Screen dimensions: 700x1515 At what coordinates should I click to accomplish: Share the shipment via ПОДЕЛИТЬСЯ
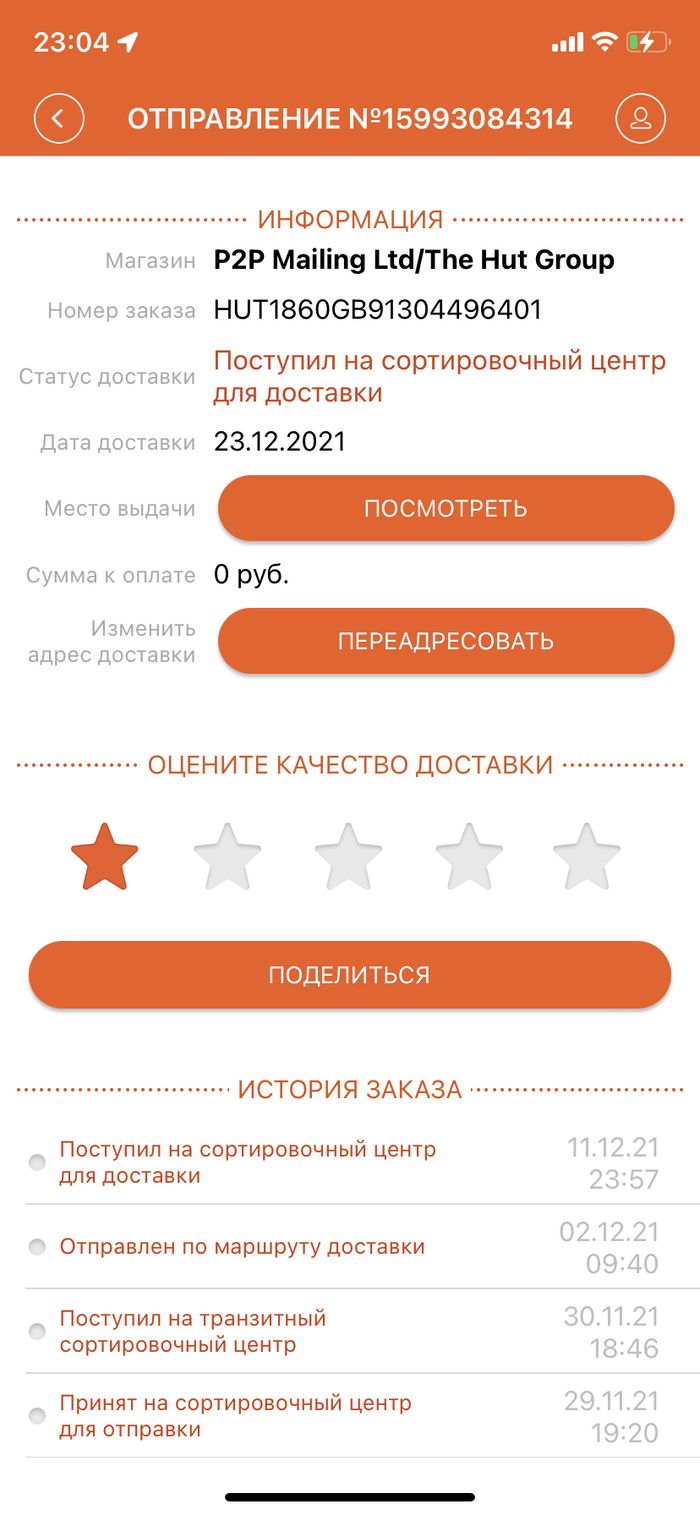pyautogui.click(x=349, y=975)
